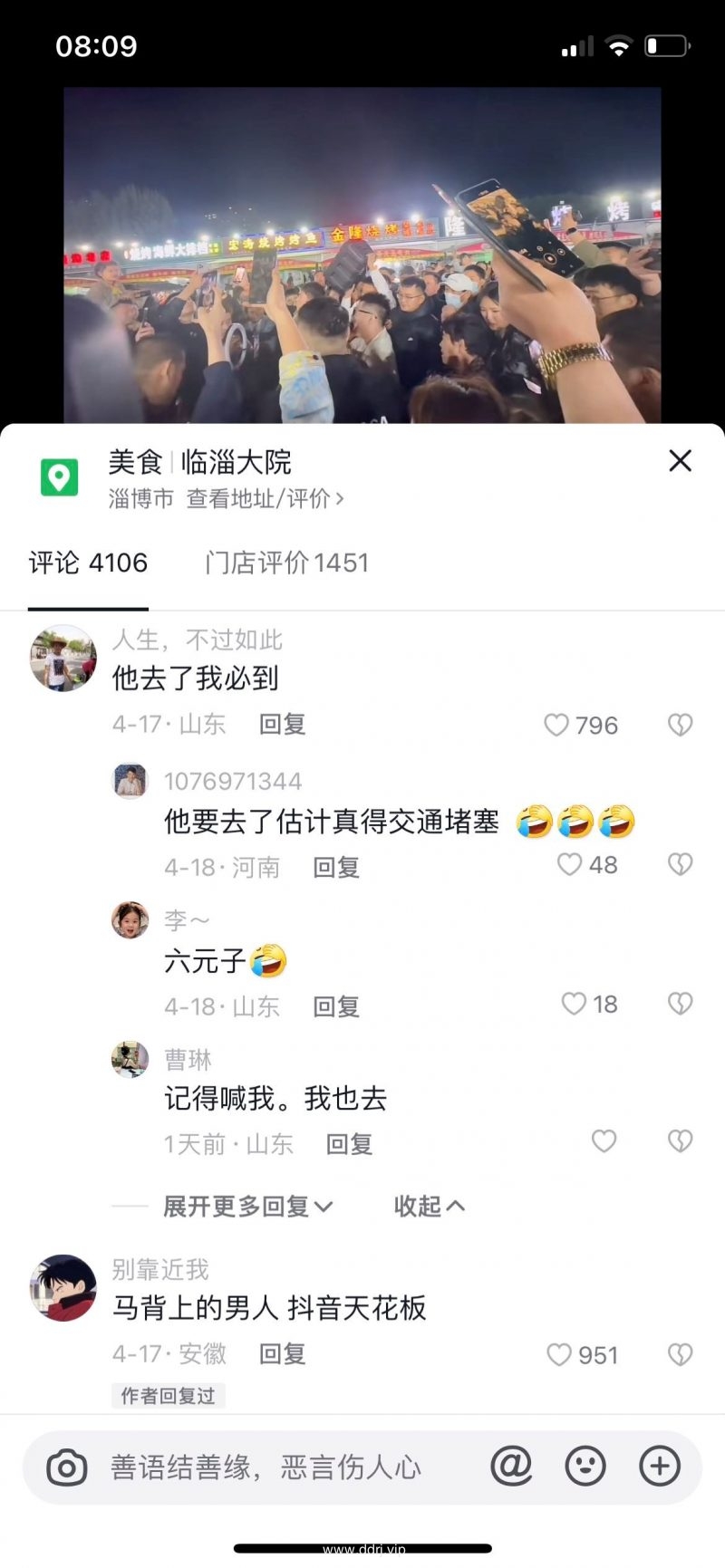Like the comment 他去了我必到
This screenshot has width=725, height=1568.
556,725
